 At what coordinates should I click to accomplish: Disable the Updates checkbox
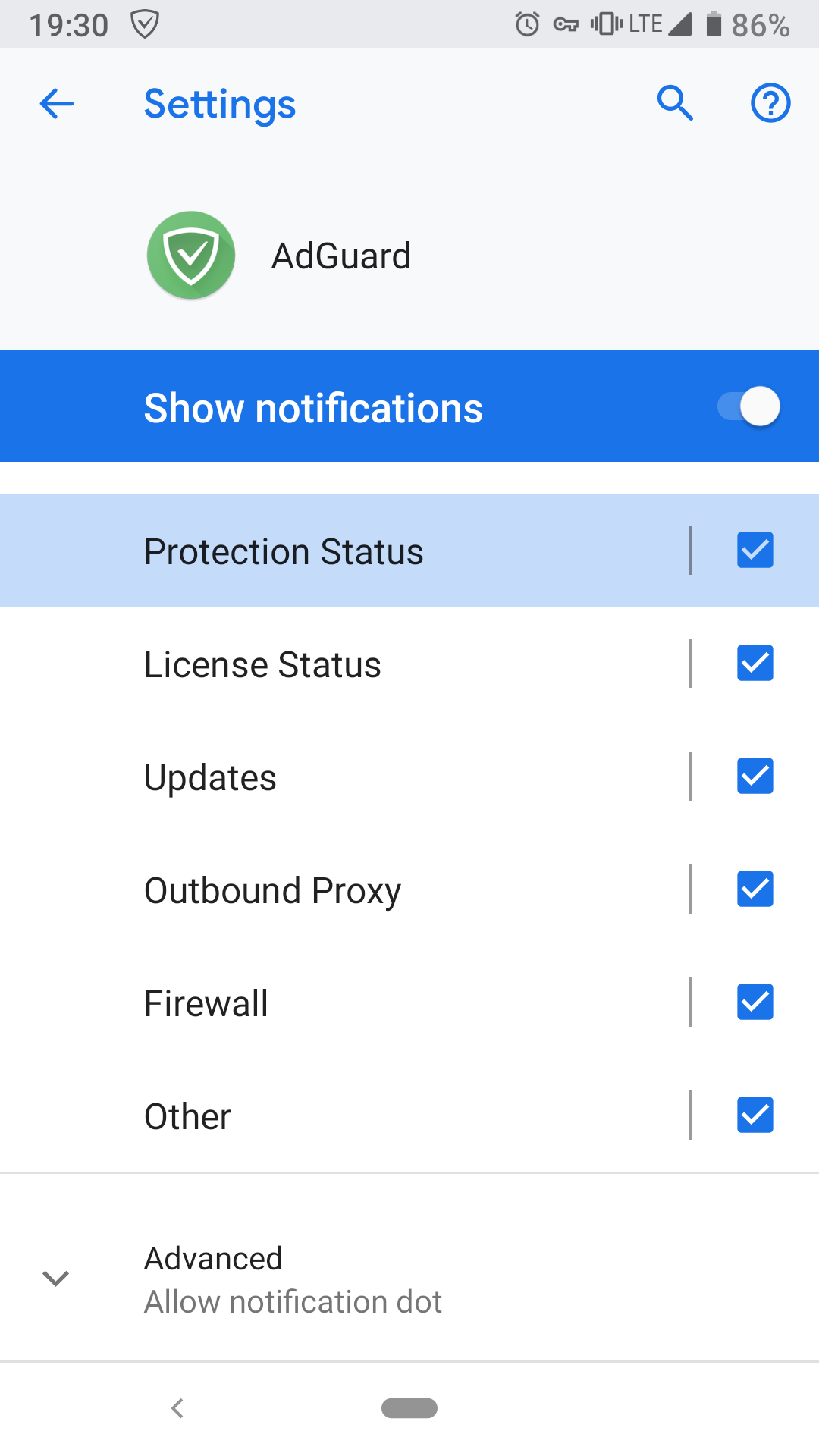[755, 776]
